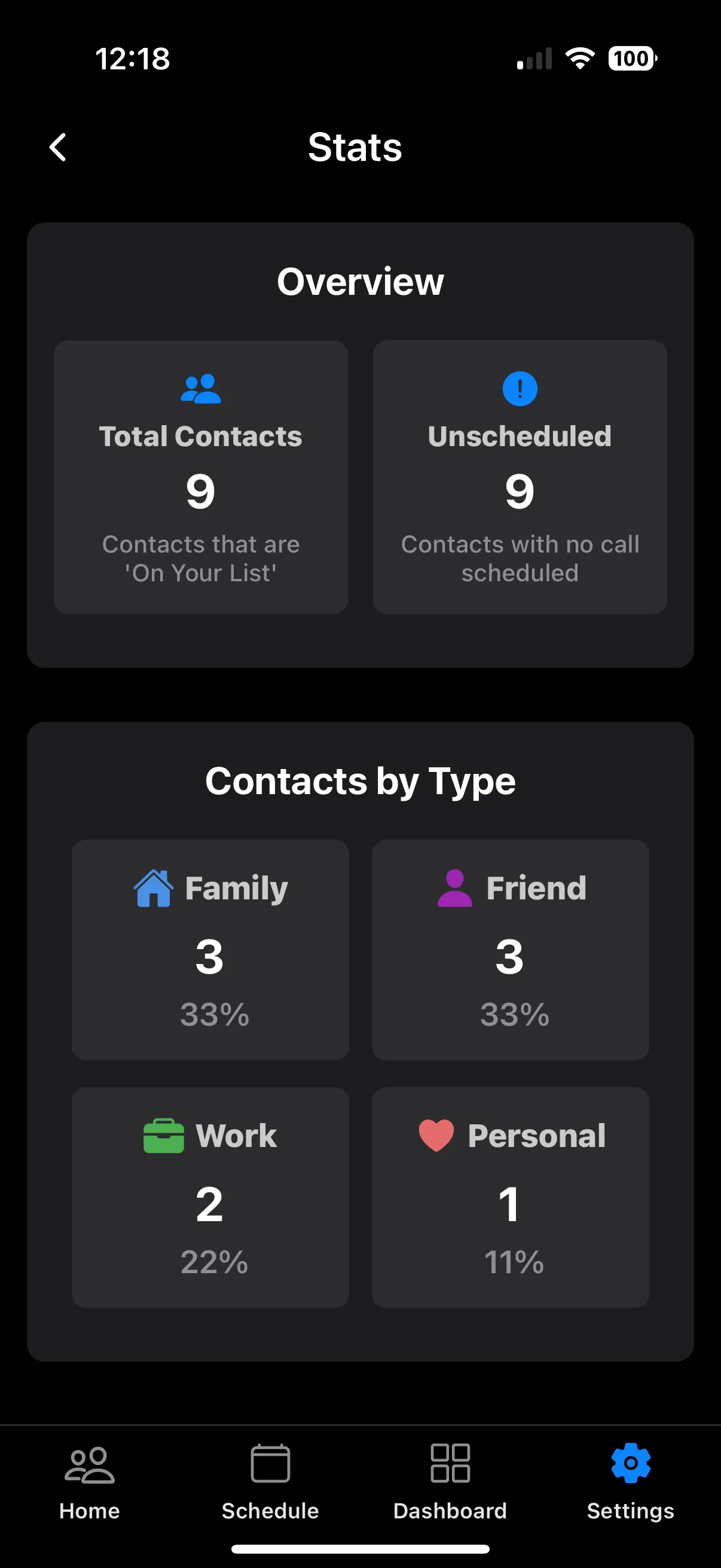Viewport: 721px width, 1568px height.
Task: Tap the battery indicator in status bar
Action: [x=630, y=59]
